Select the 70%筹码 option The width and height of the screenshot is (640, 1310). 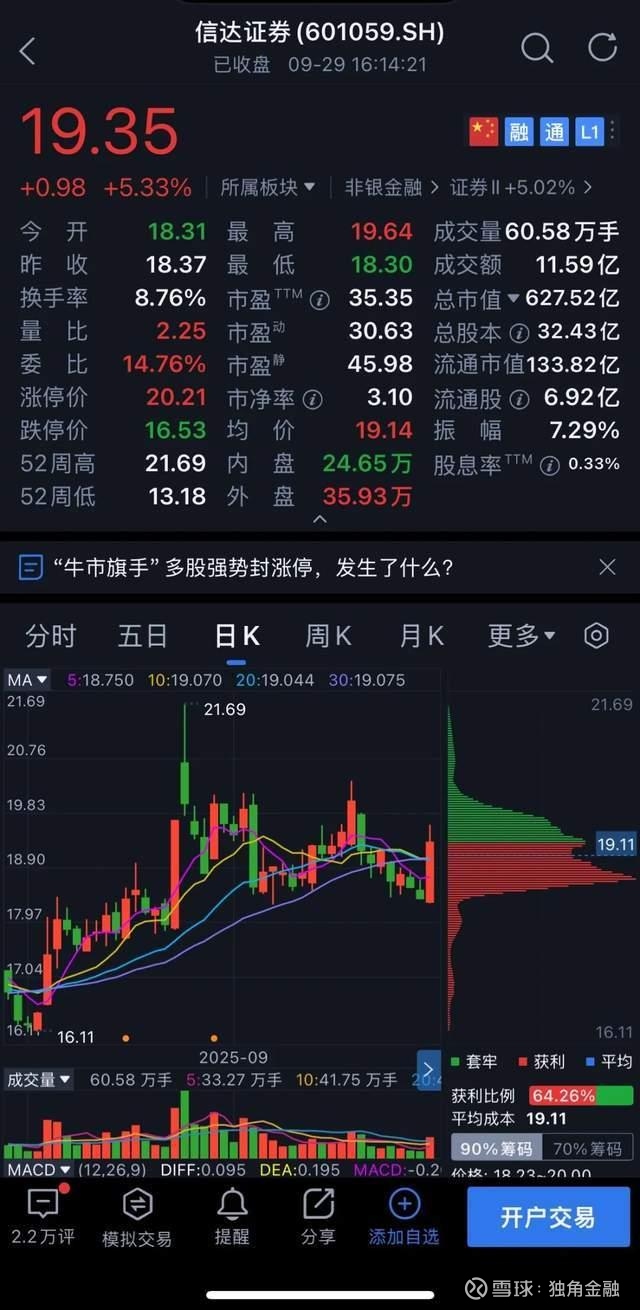(x=588, y=1148)
